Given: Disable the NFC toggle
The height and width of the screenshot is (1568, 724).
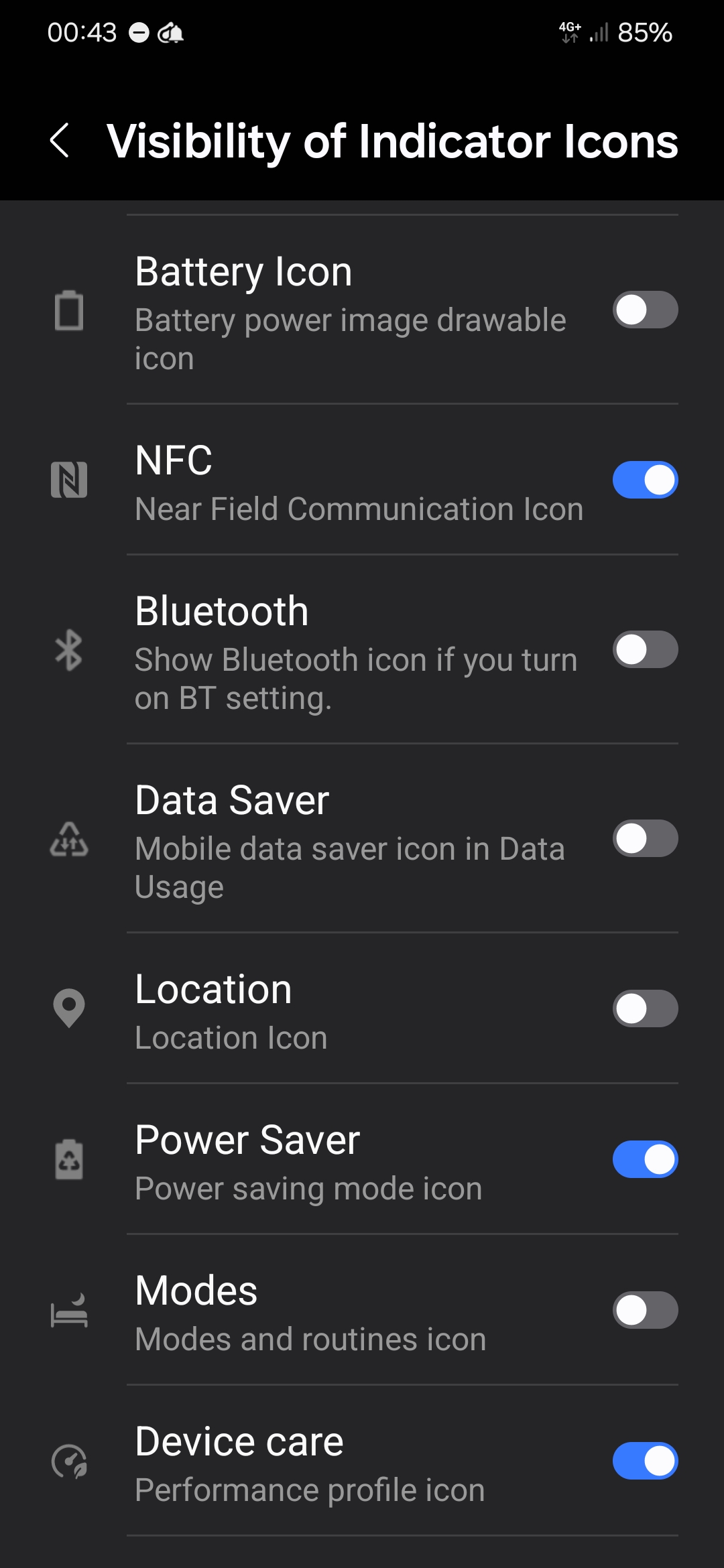Looking at the screenshot, I should pos(645,478).
